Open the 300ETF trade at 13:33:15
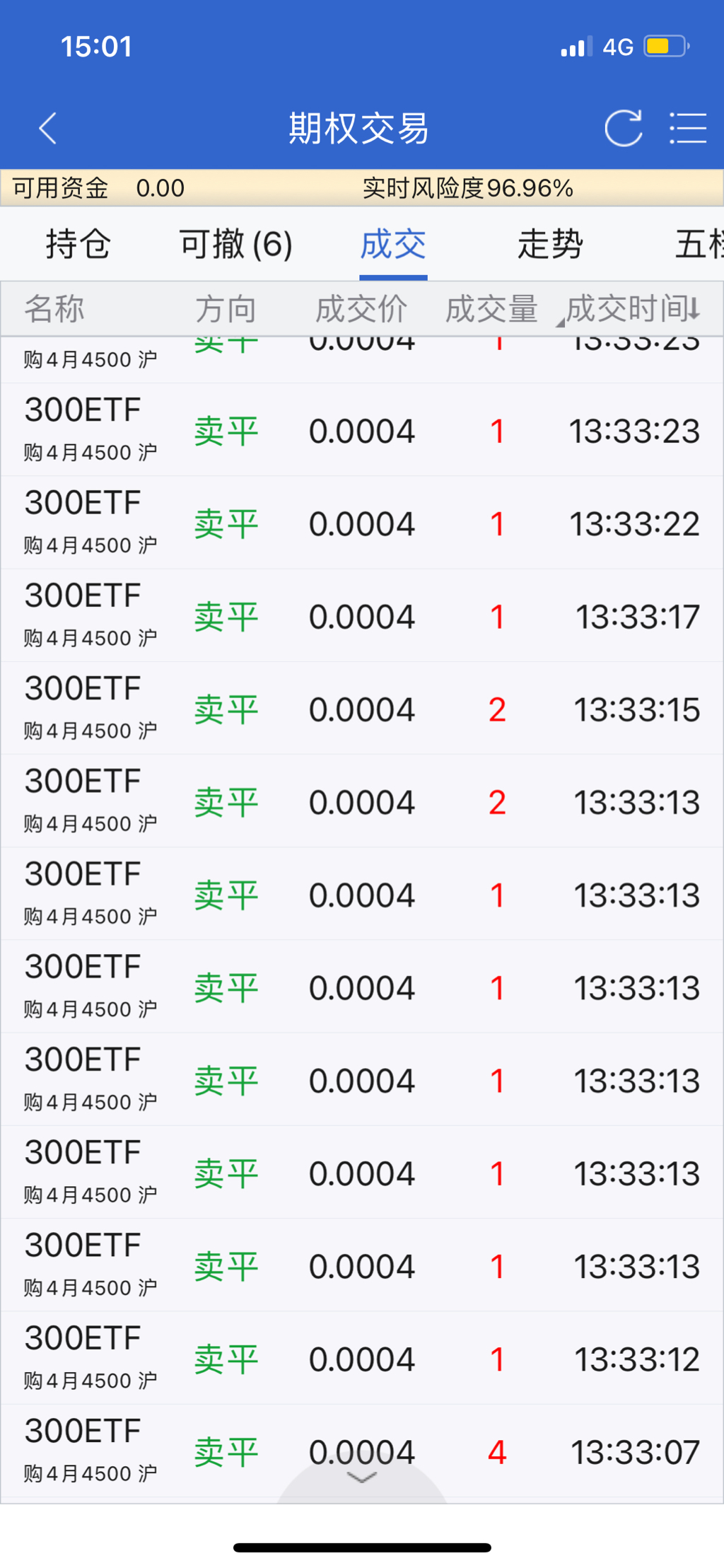Image resolution: width=724 pixels, height=1568 pixels. [x=362, y=709]
